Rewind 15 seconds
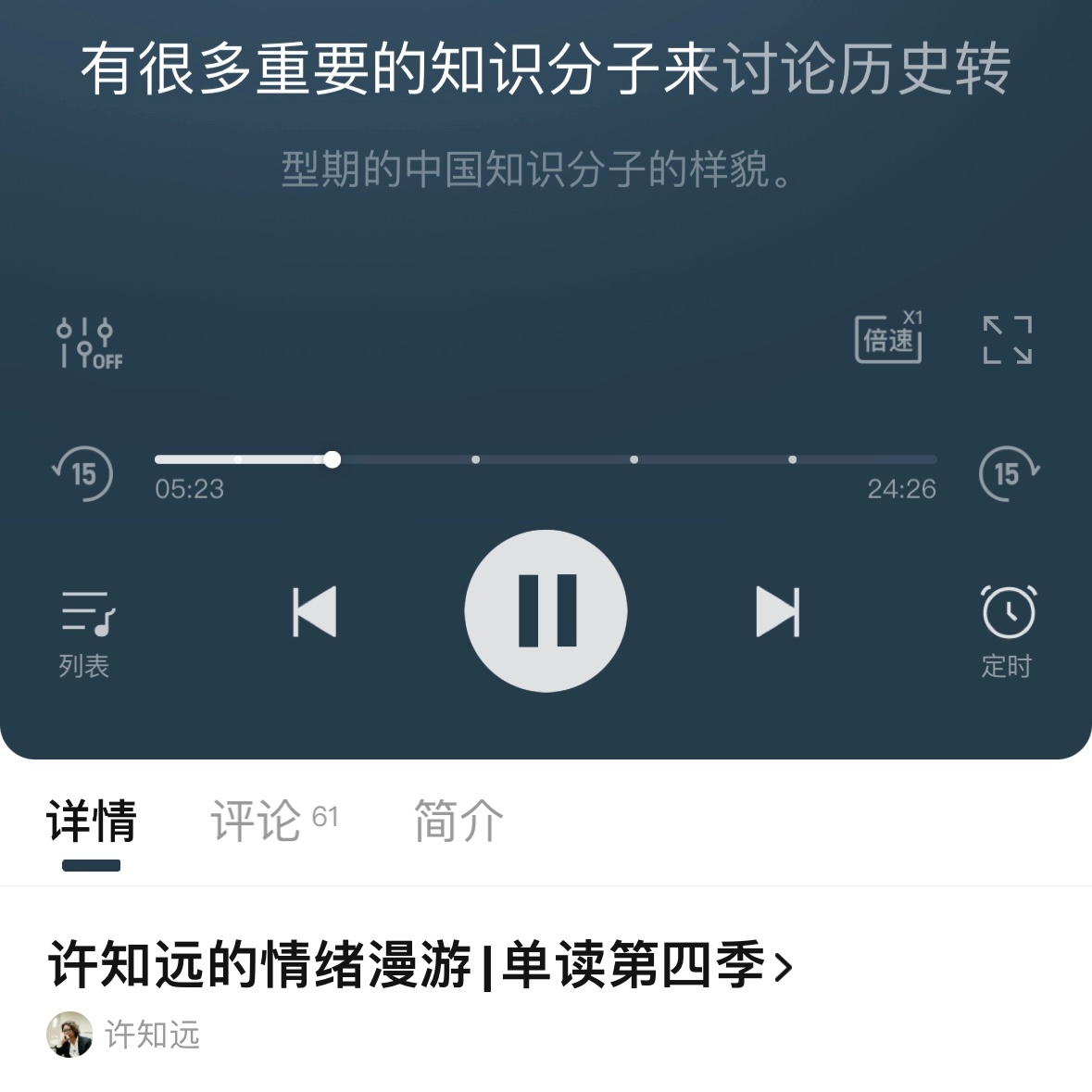 (82, 474)
